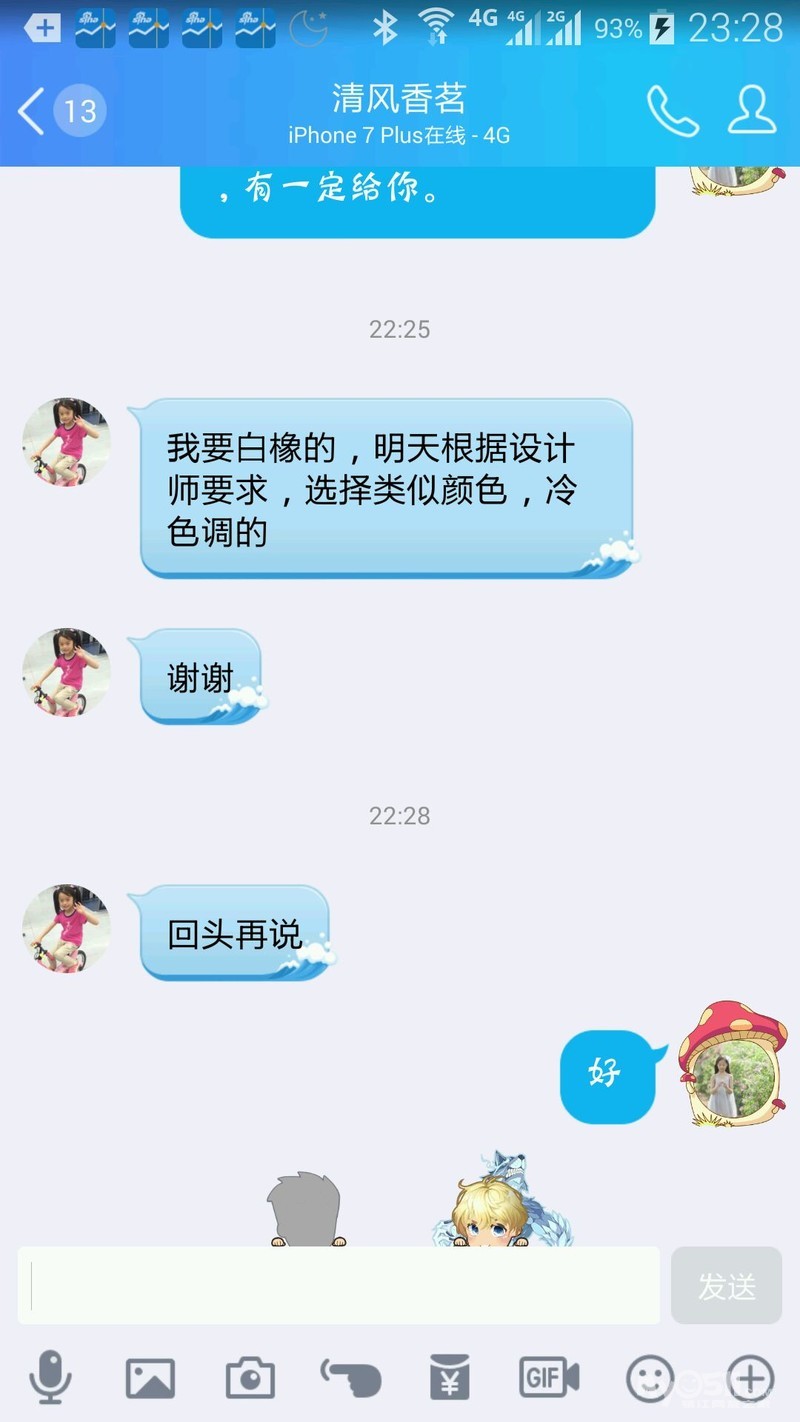
Task: Open the GIF video option
Action: coord(549,1378)
